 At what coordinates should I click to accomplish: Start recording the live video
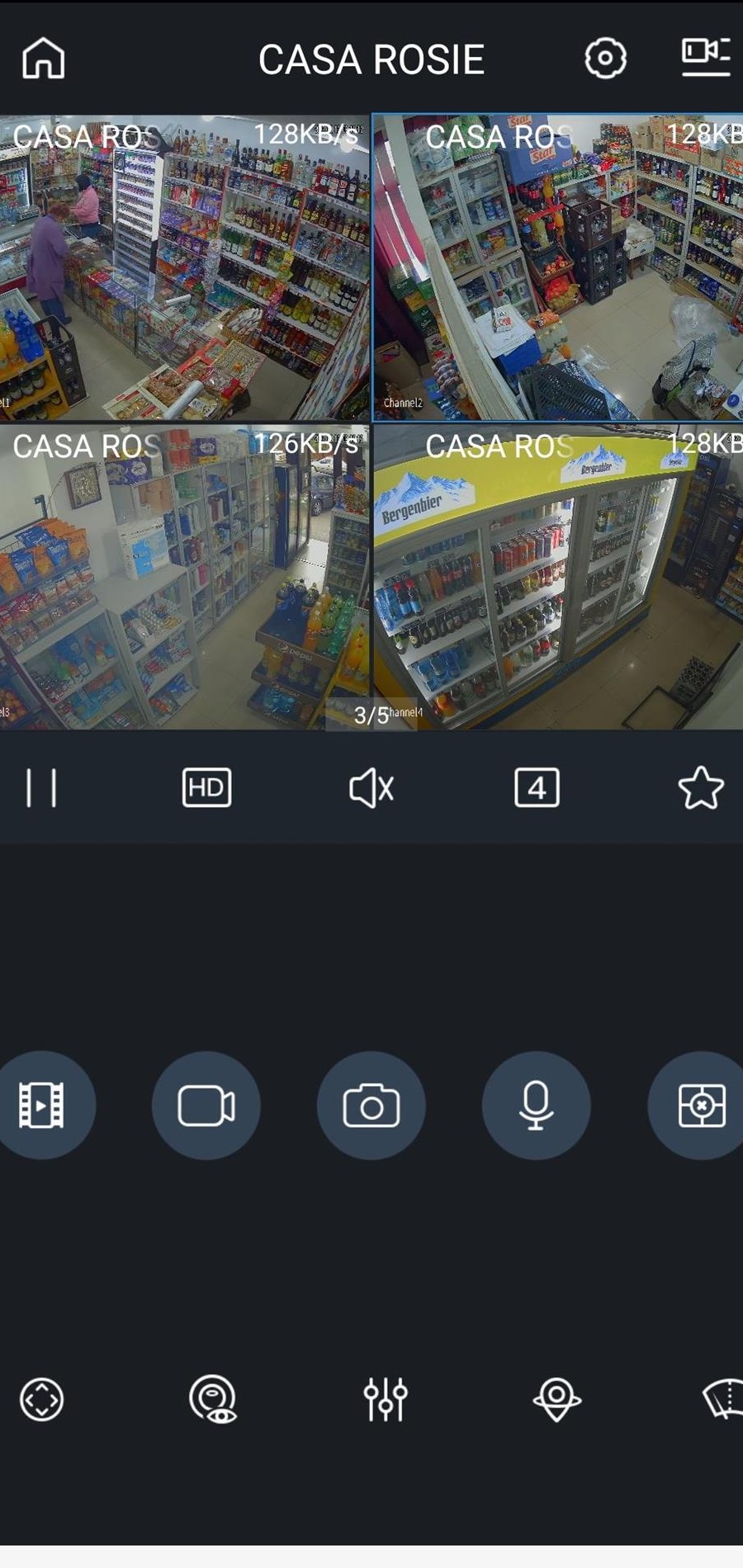(x=206, y=1105)
